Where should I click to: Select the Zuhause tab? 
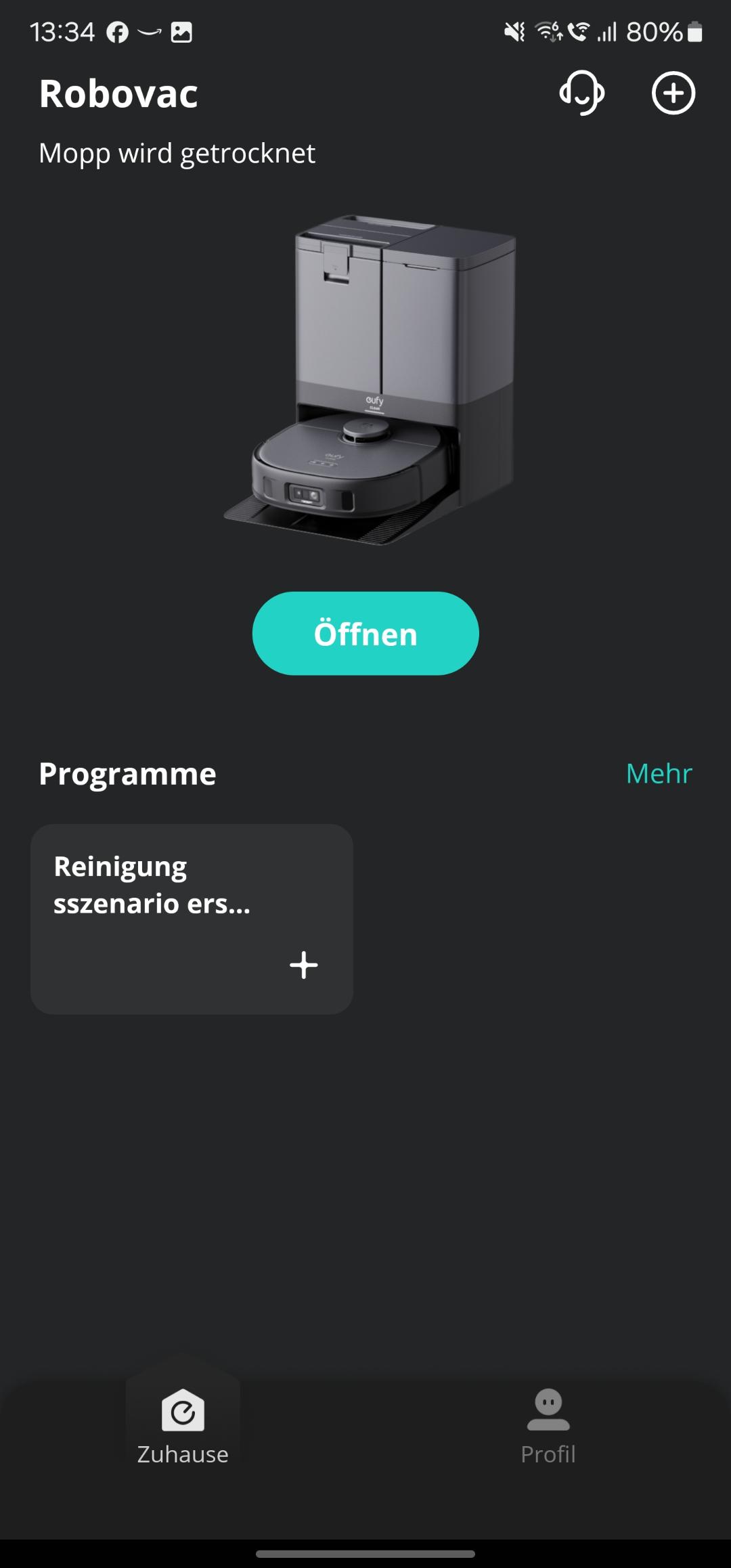[183, 1427]
